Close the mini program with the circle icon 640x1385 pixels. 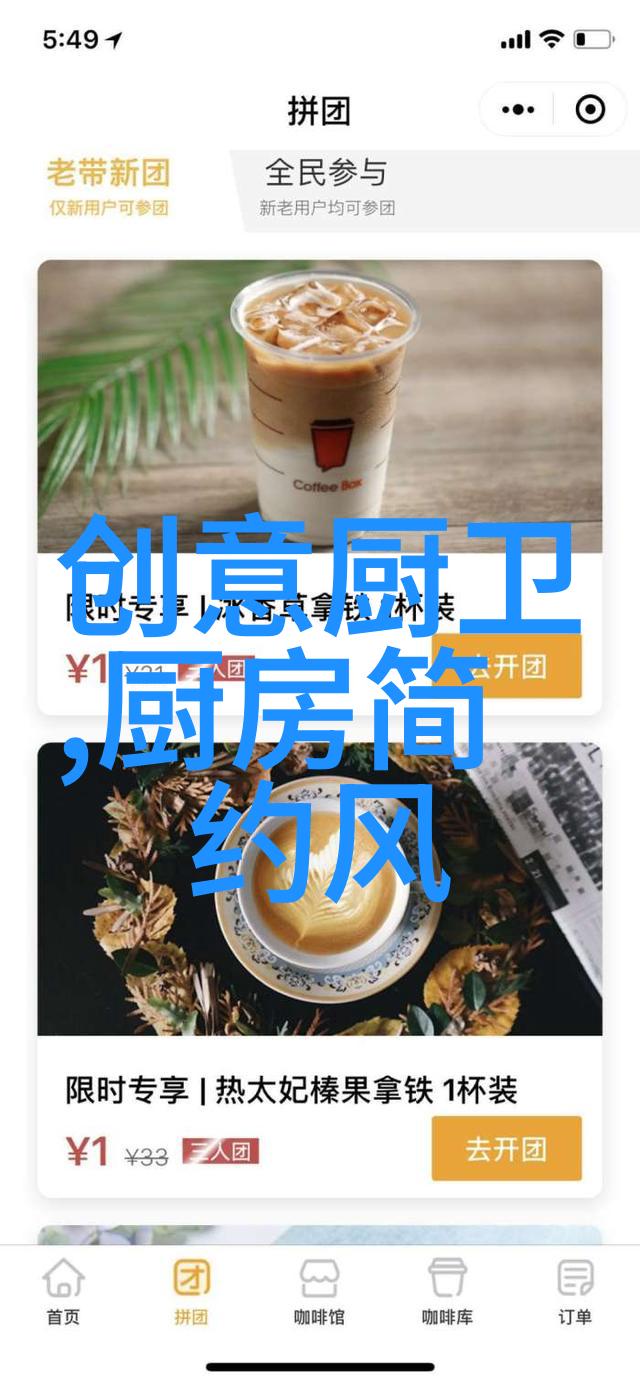[590, 109]
